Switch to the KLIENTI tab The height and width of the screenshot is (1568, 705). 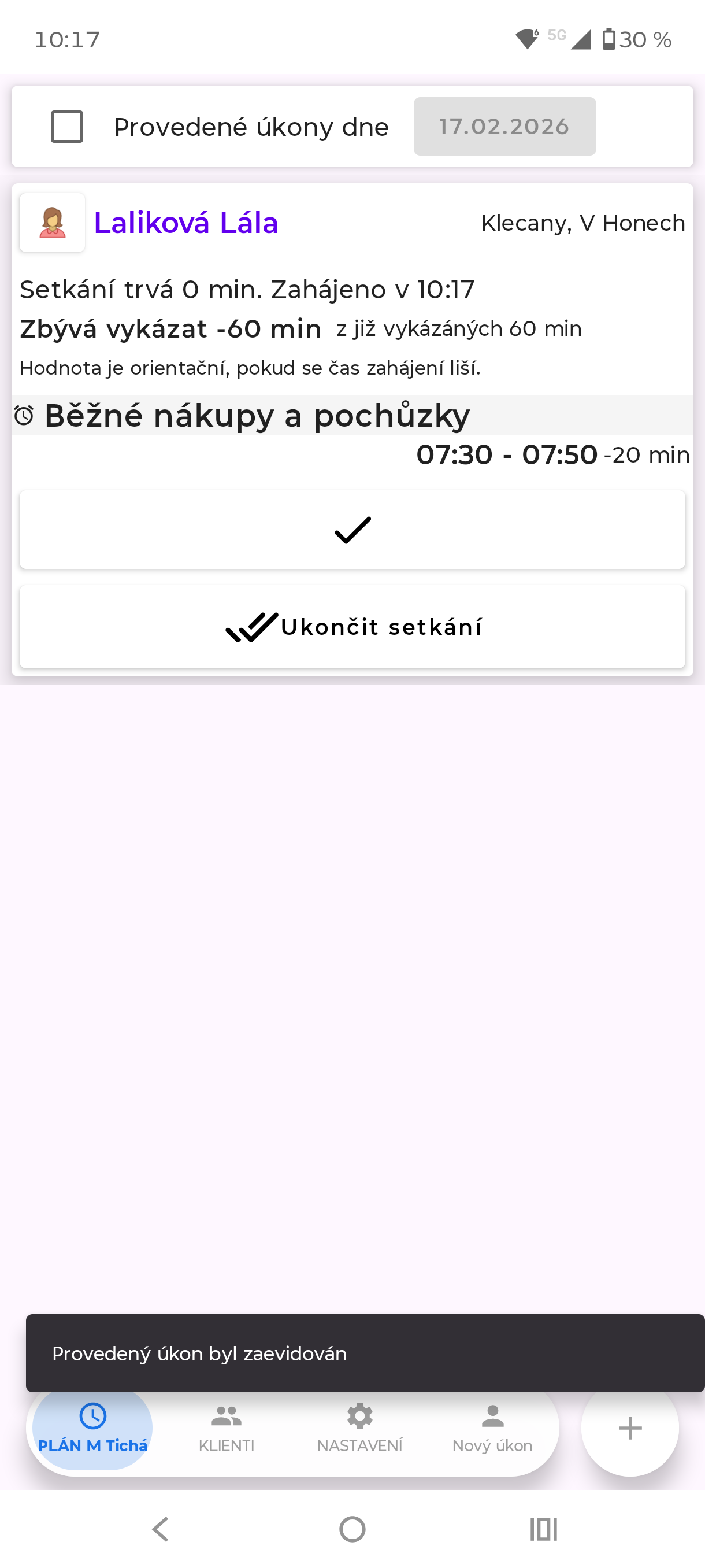tap(227, 1428)
